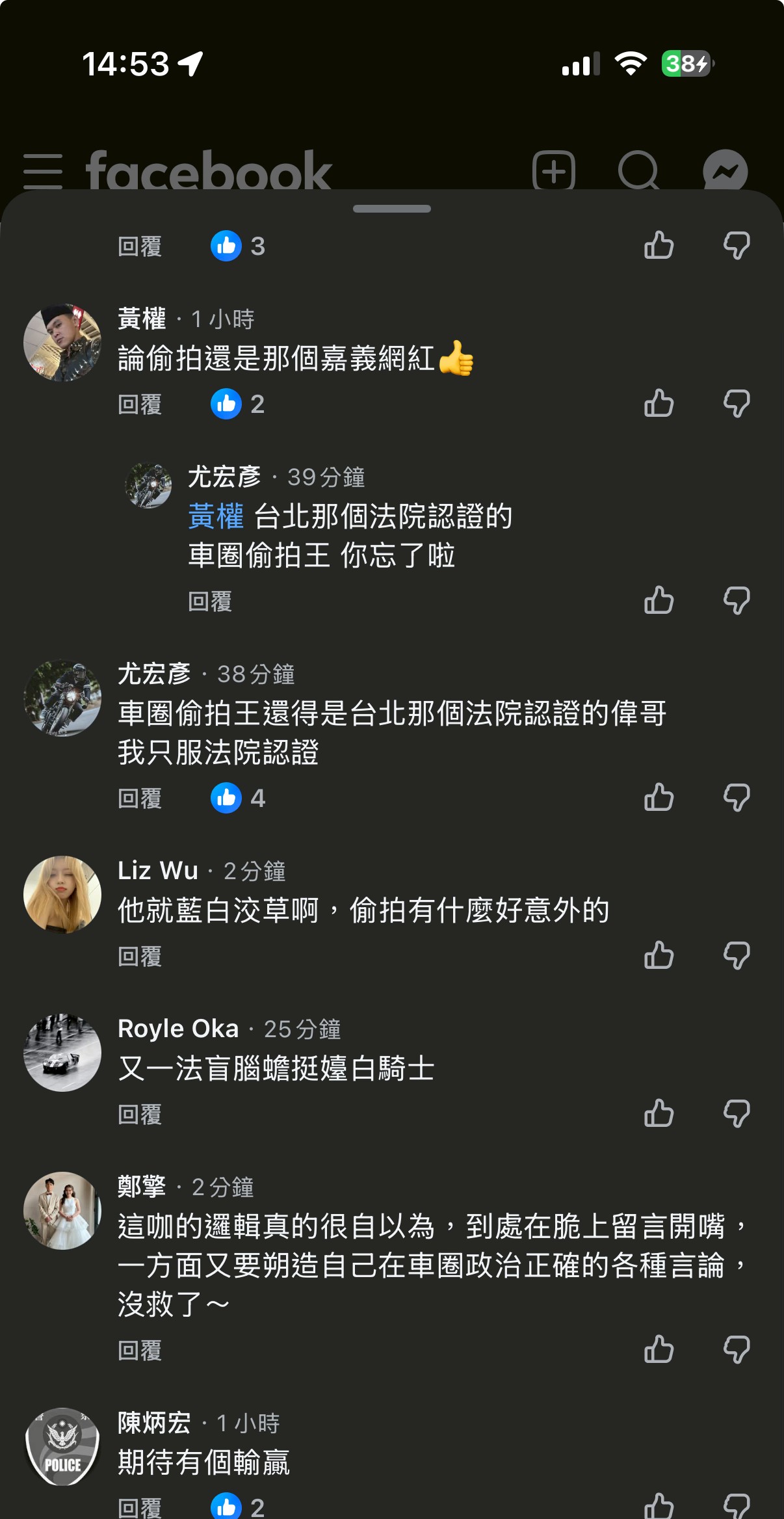Like Royle Oka's comment
Screen dimensions: 784x1519
(659, 1114)
